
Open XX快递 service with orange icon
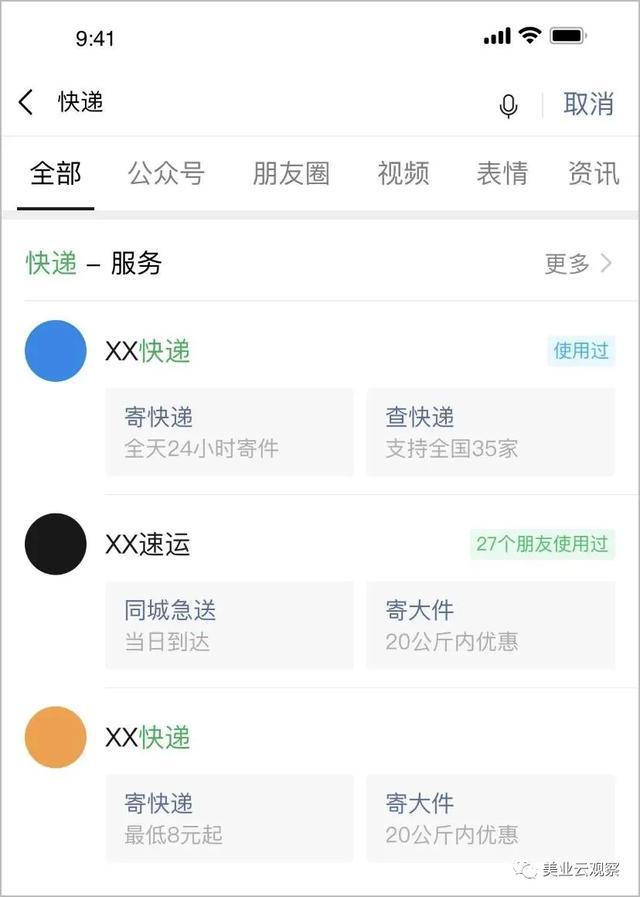point(147,737)
